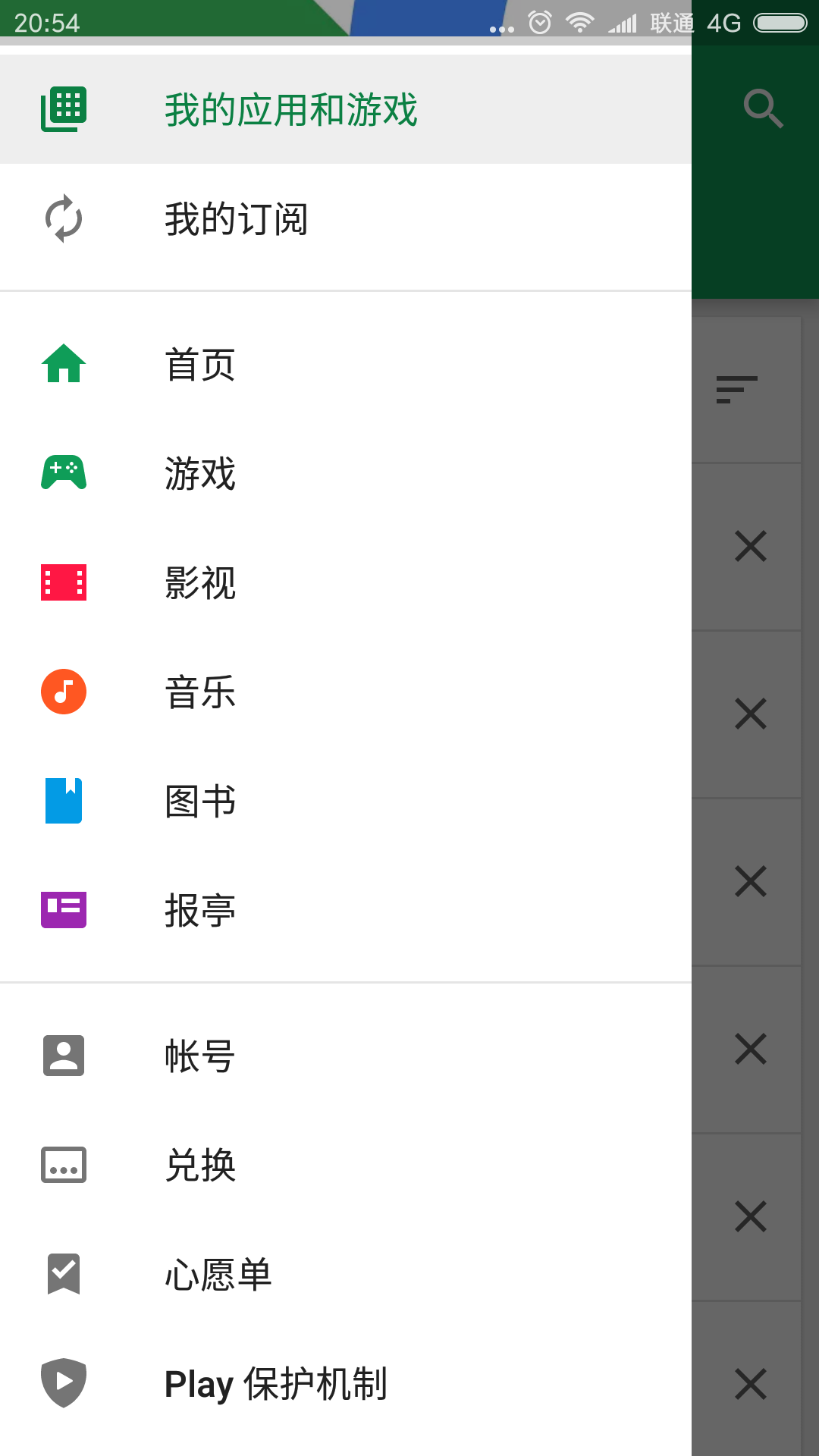Open 图书 using the blue book icon
This screenshot has height=1456, width=819.
64,800
